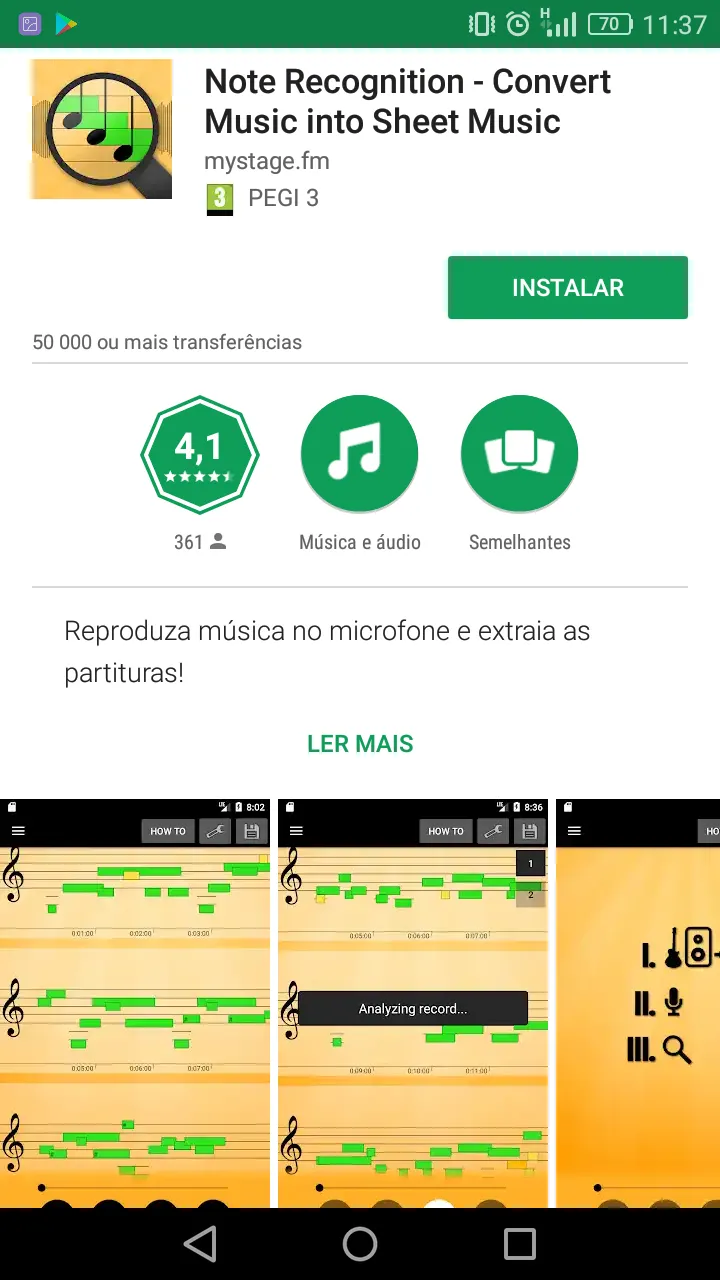Install the Note Recognition app

coord(567,288)
